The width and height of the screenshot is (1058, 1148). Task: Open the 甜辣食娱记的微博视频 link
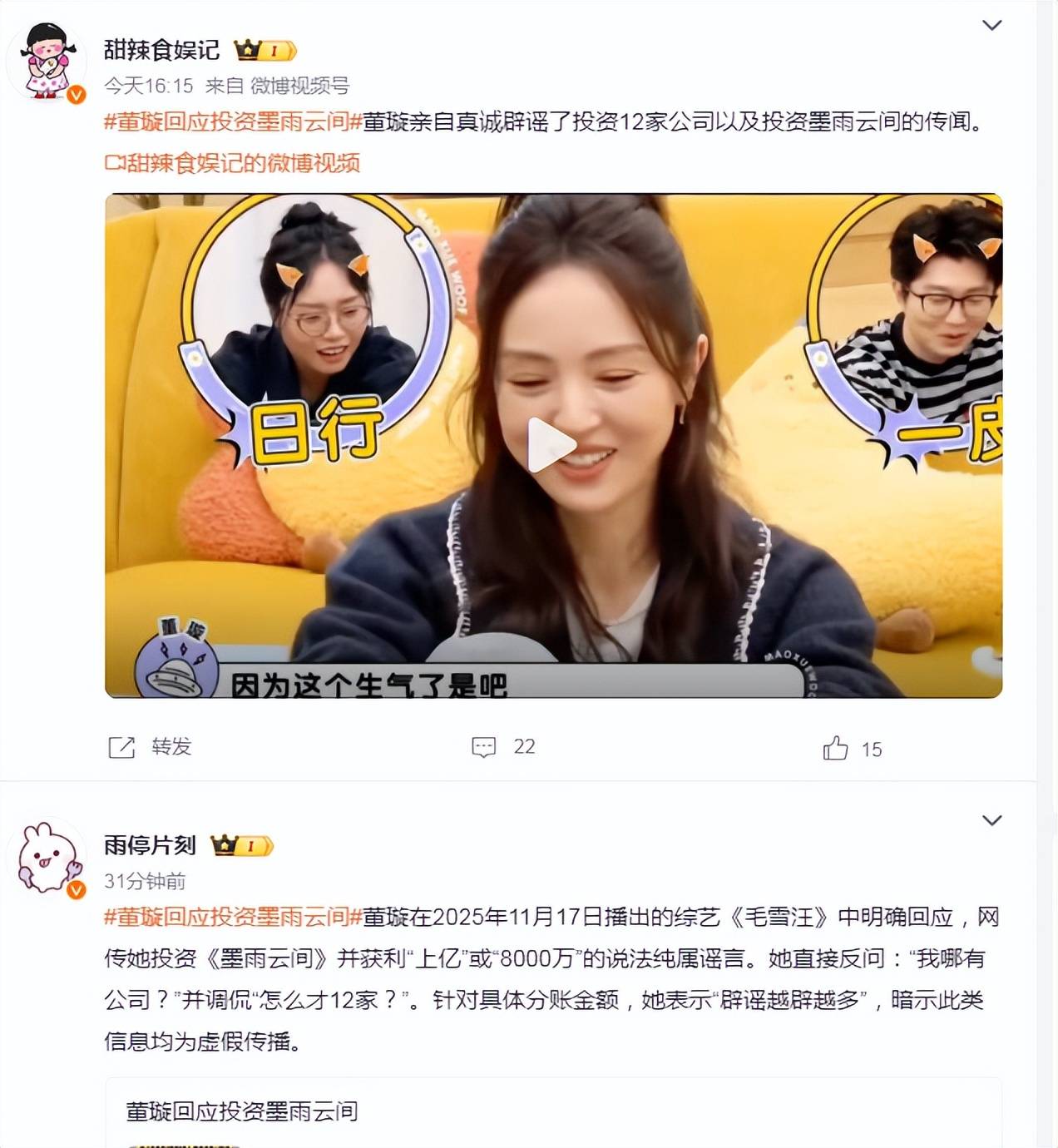233,163
